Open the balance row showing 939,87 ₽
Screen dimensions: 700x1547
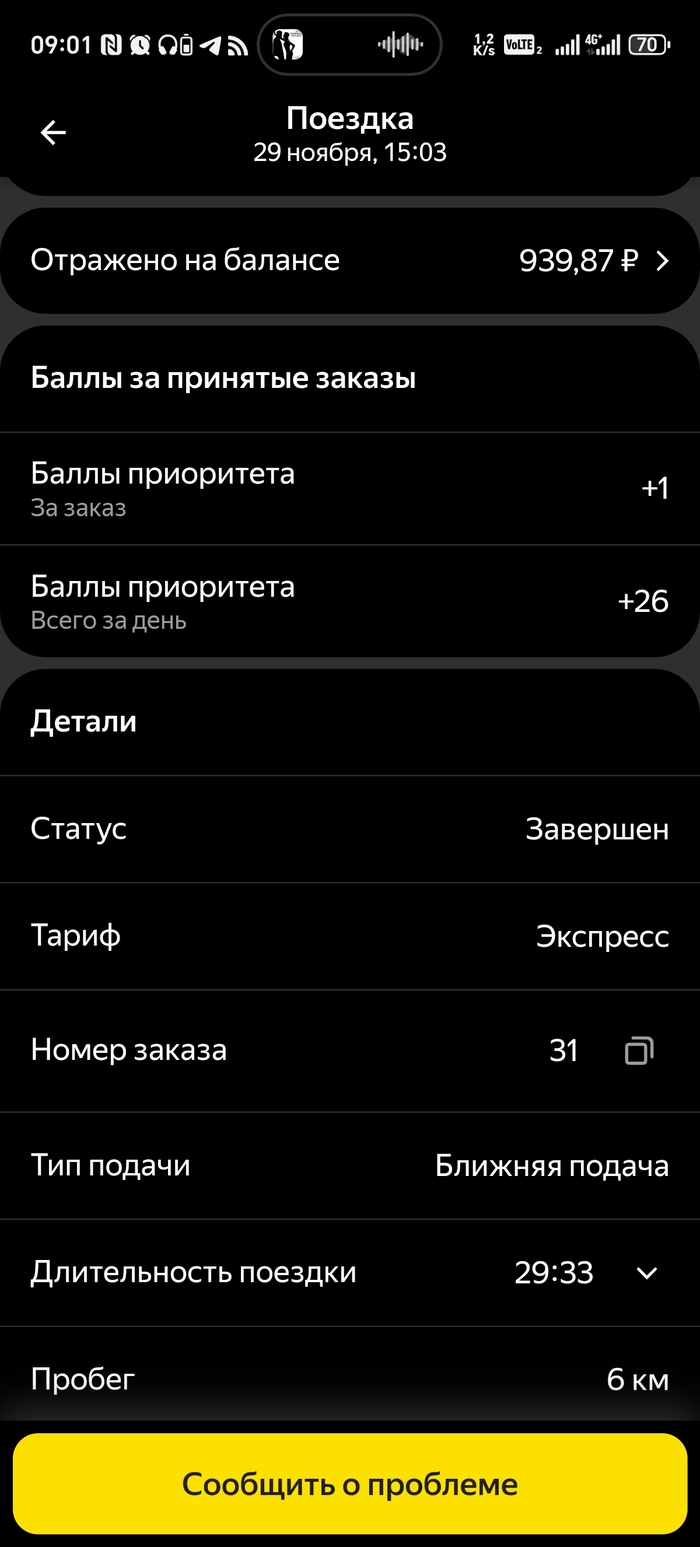click(349, 261)
